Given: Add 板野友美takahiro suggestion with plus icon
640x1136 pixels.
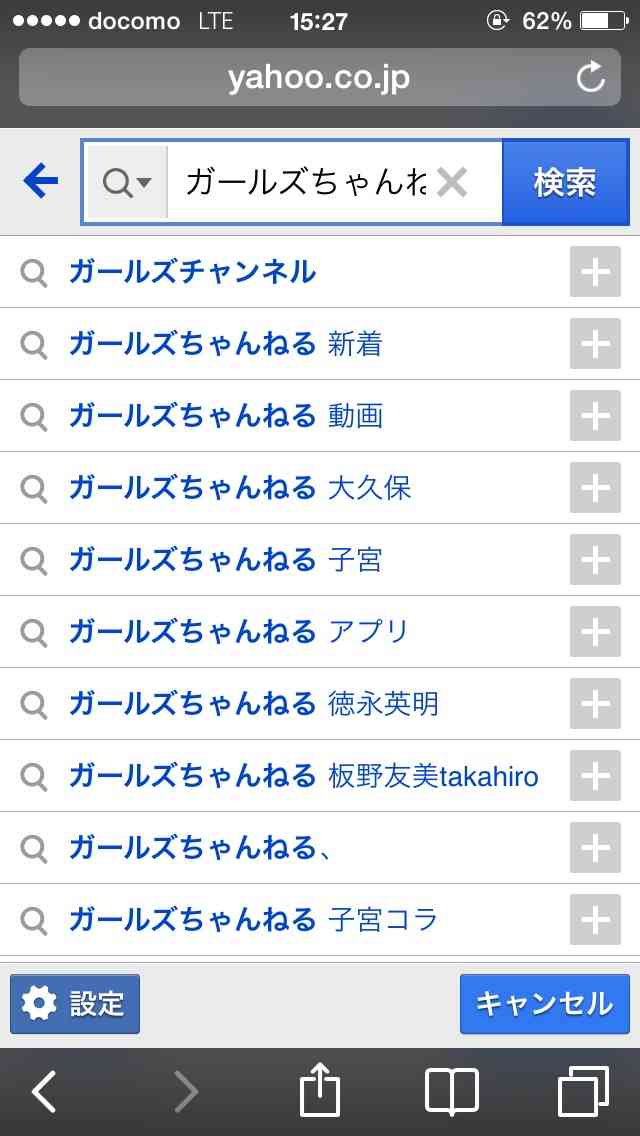Looking at the screenshot, I should pos(595,776).
